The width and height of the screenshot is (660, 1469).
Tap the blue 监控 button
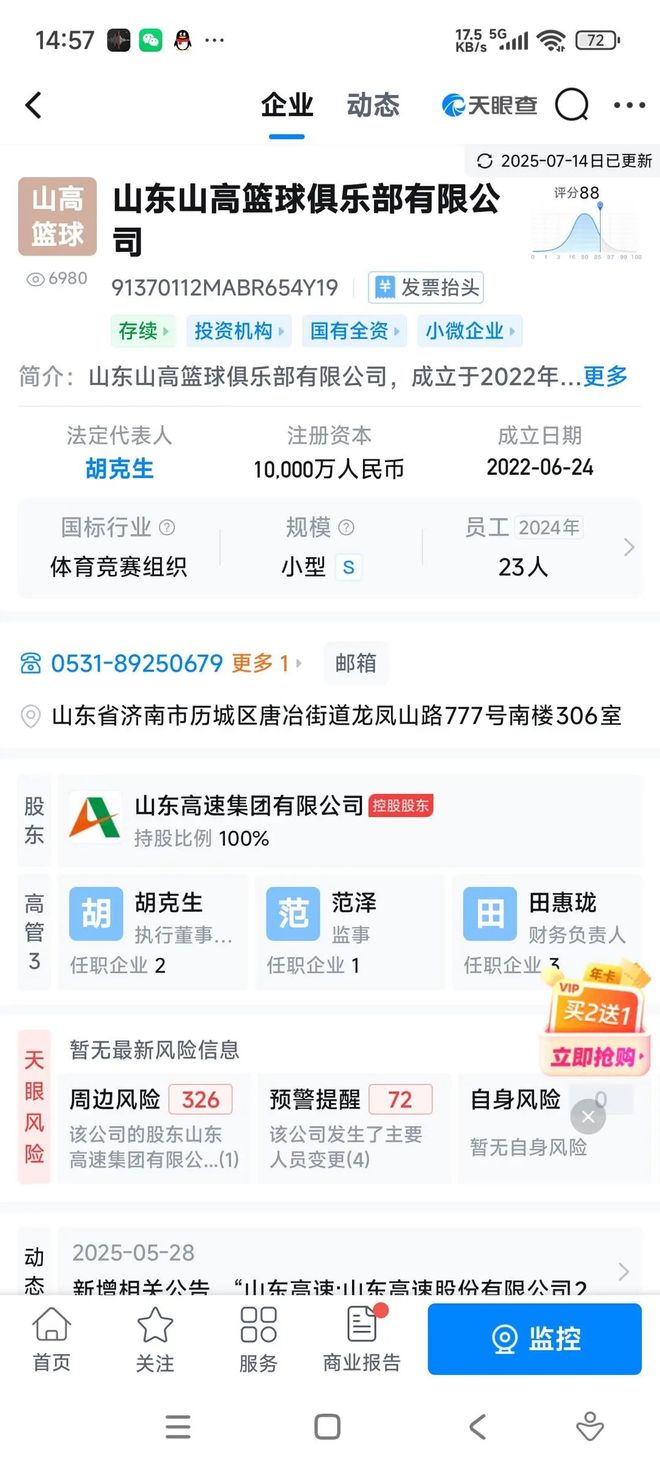pyautogui.click(x=534, y=1339)
